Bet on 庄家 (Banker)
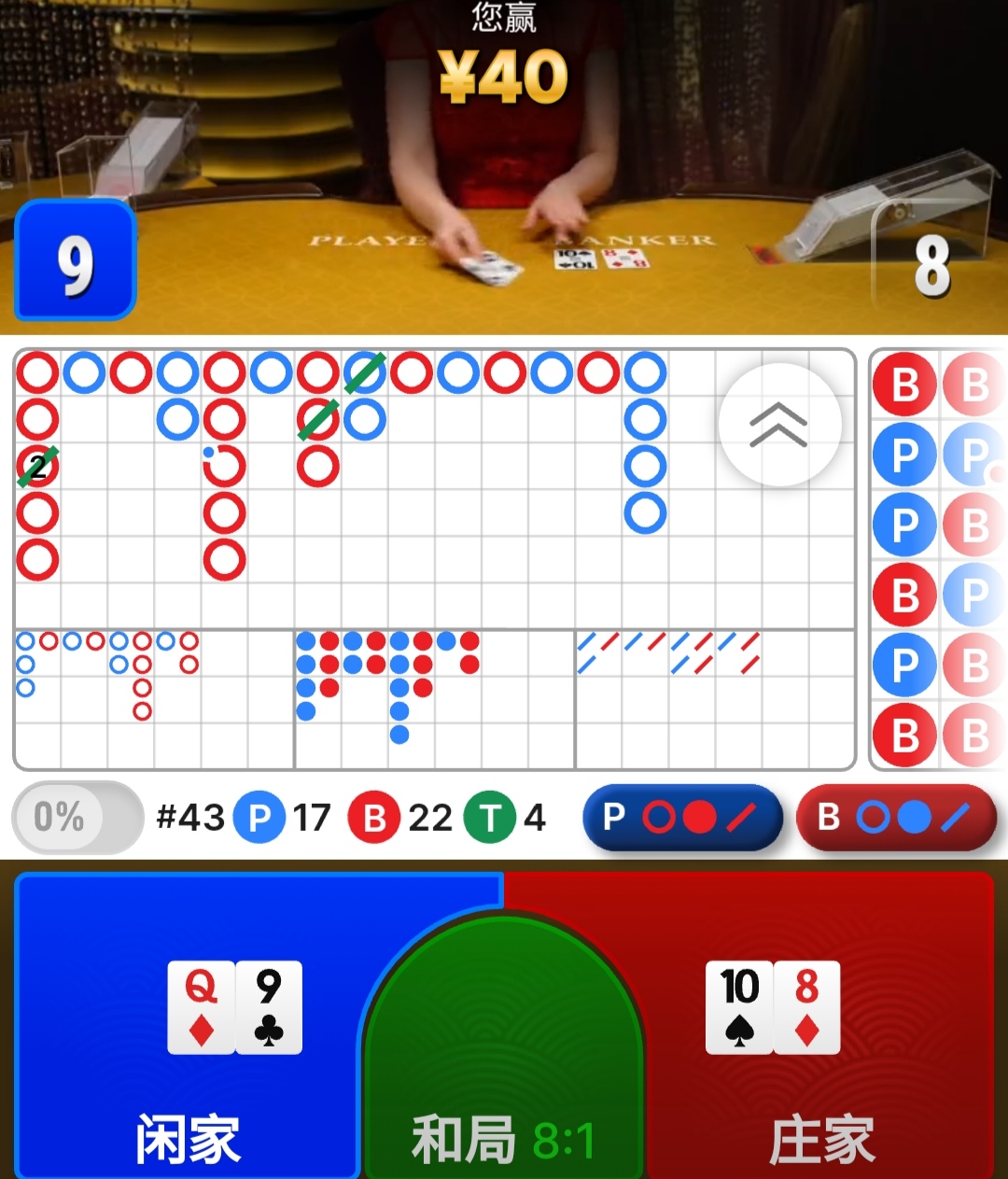 click(x=821, y=1027)
